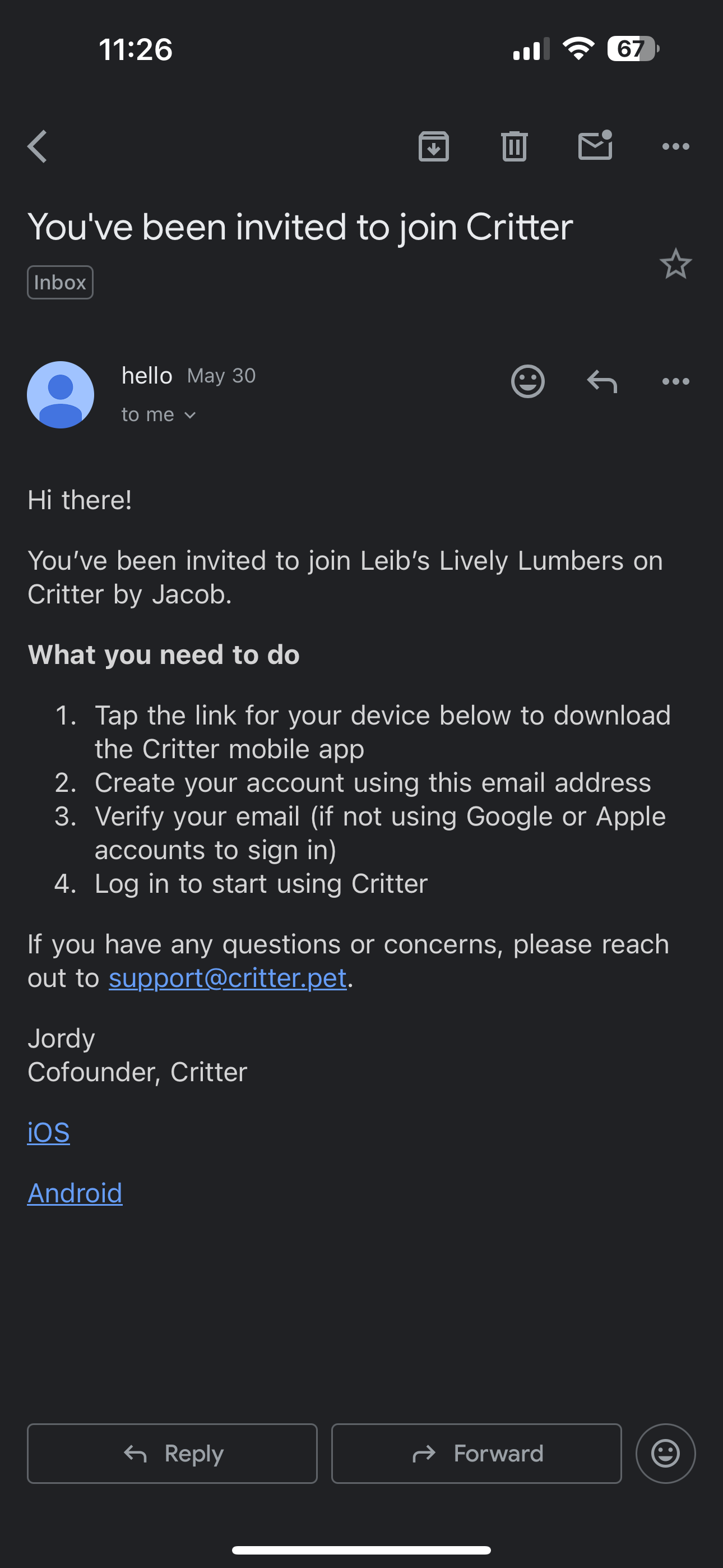Open the Android download link

pyautogui.click(x=75, y=1193)
